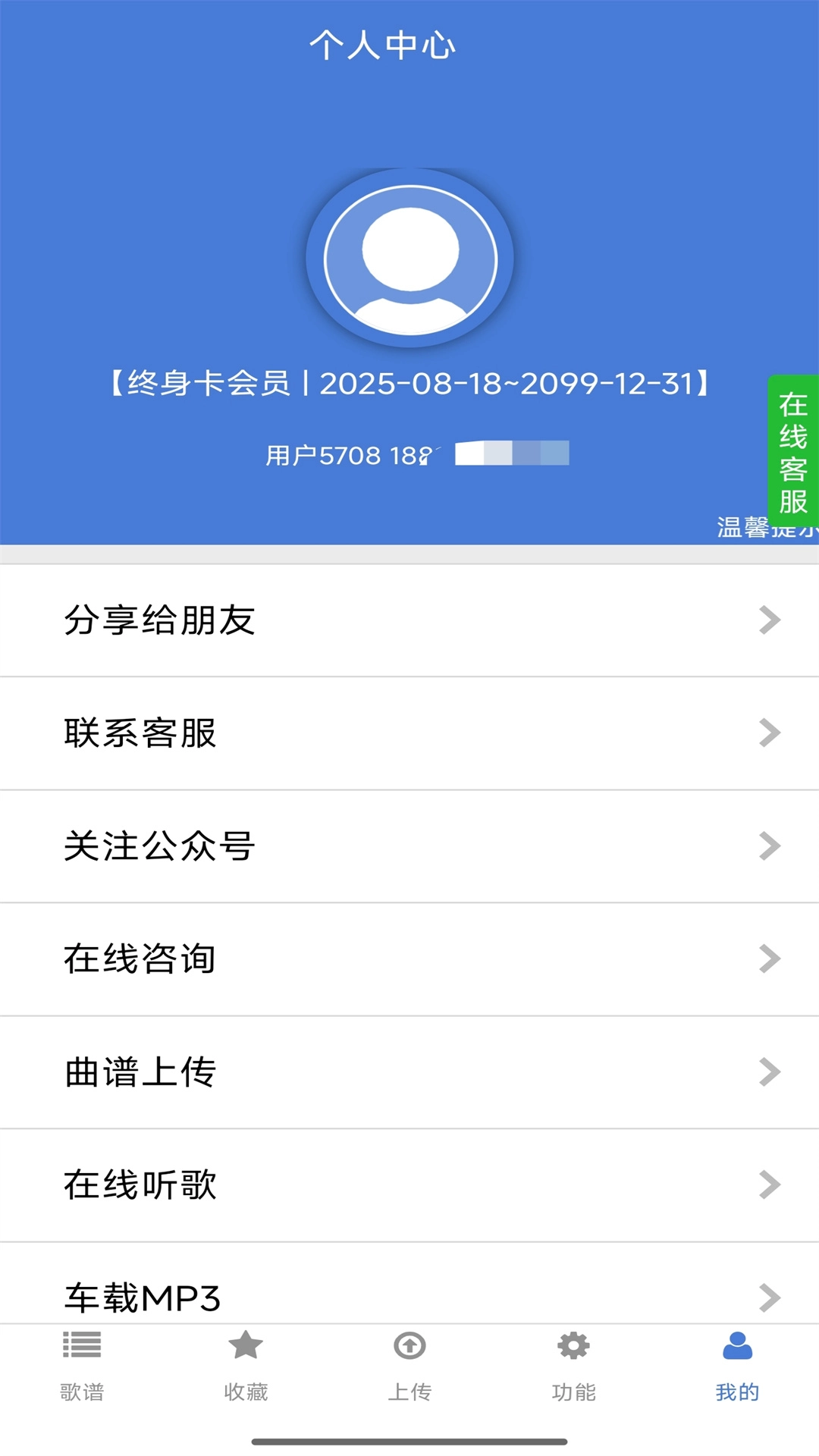The width and height of the screenshot is (819, 1456).
Task: Expand the chevron beside 分享给朋友
Action: (x=770, y=620)
